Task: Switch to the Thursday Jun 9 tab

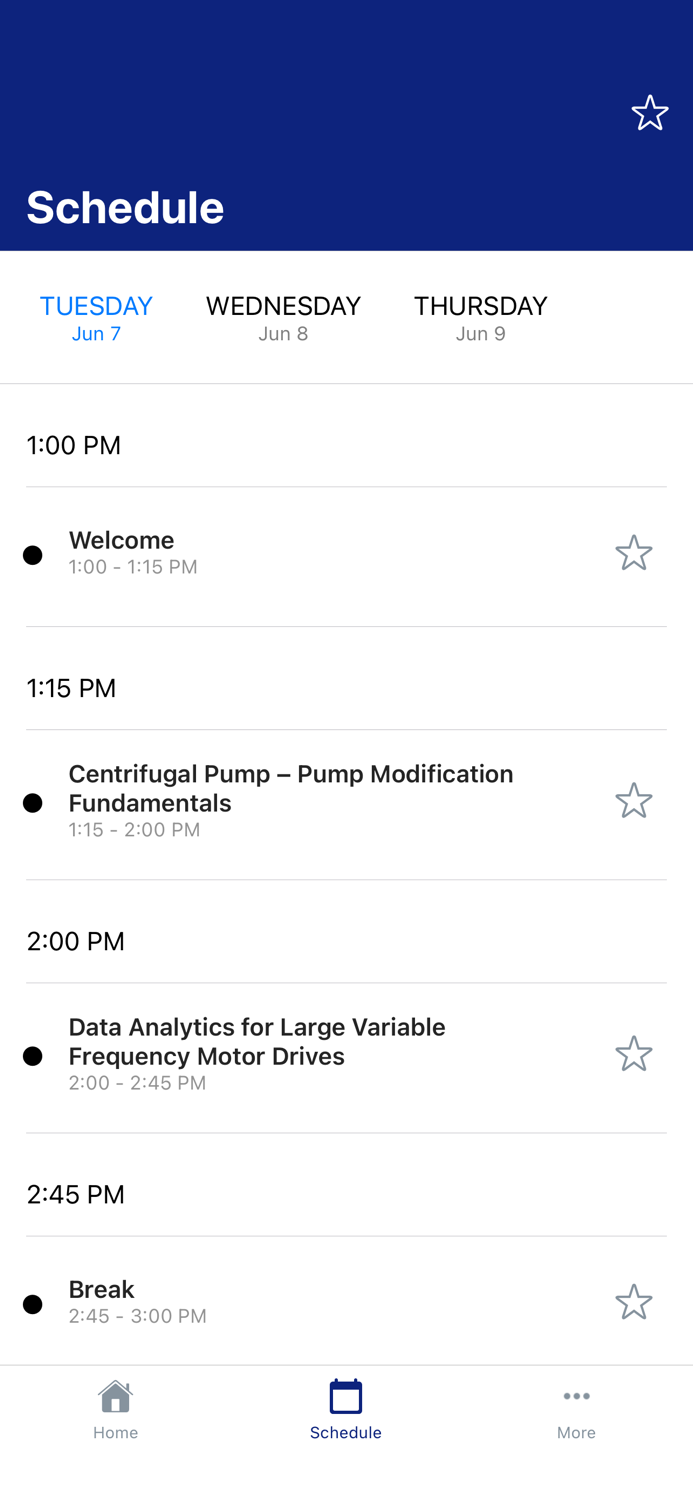Action: point(480,318)
